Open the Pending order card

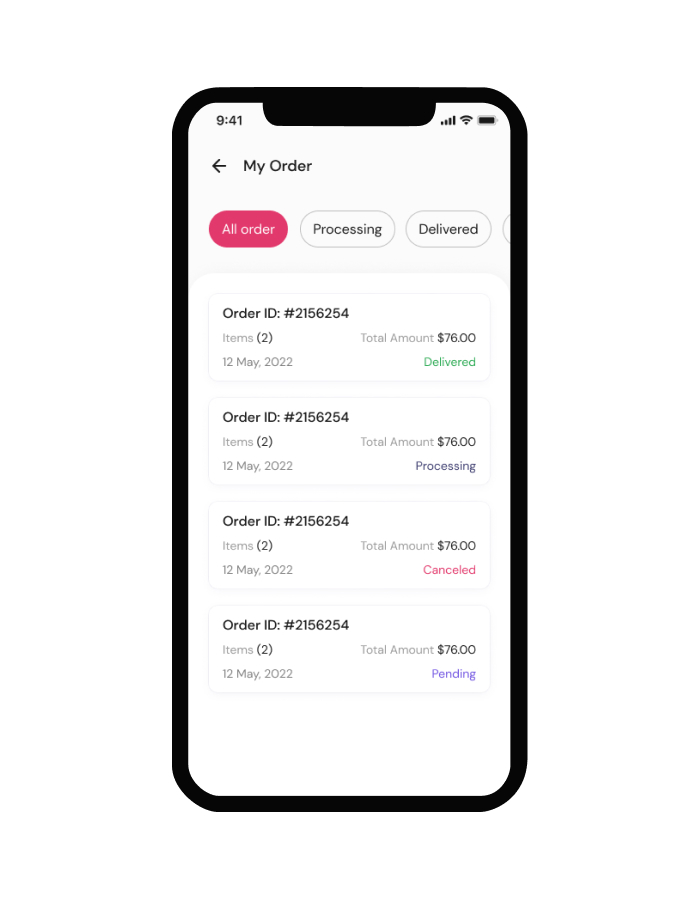click(x=349, y=649)
